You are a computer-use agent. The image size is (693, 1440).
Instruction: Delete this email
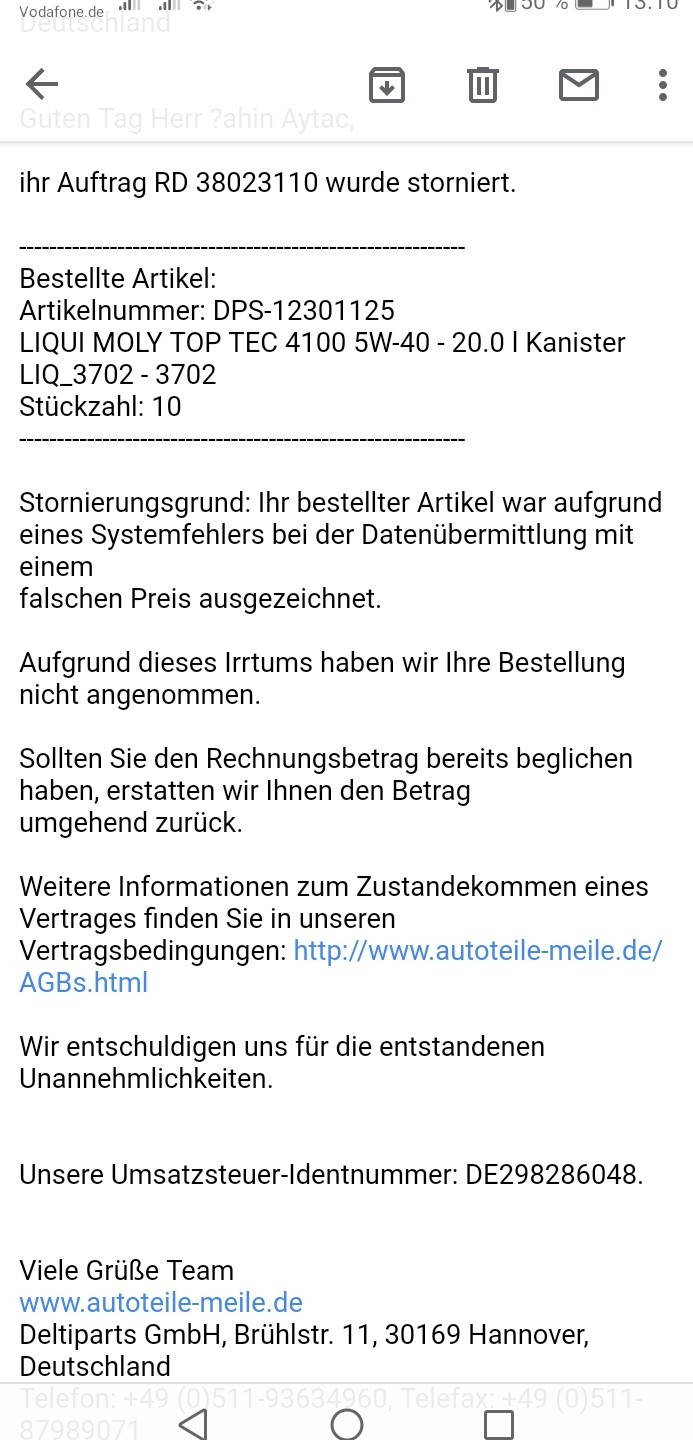click(482, 85)
